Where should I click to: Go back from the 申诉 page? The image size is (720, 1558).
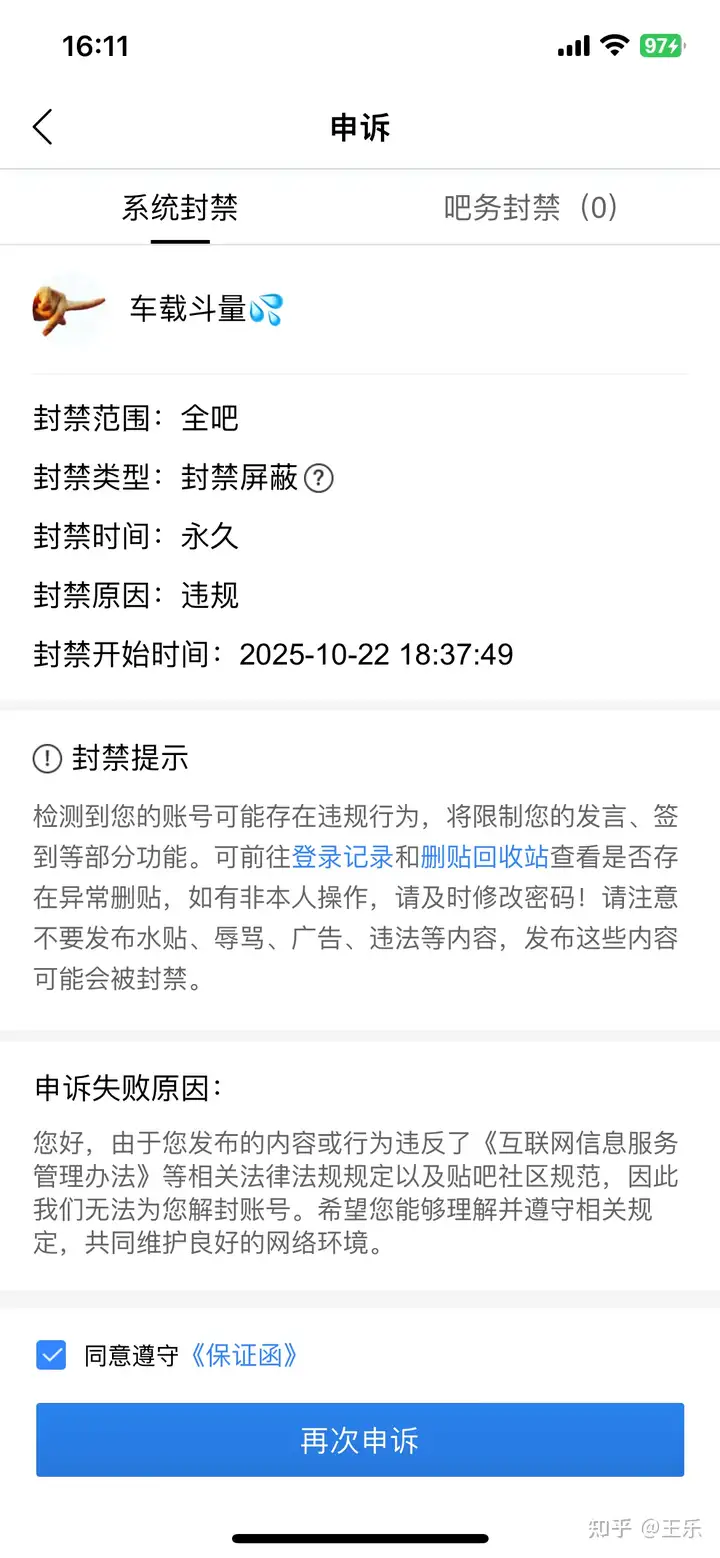click(x=42, y=127)
